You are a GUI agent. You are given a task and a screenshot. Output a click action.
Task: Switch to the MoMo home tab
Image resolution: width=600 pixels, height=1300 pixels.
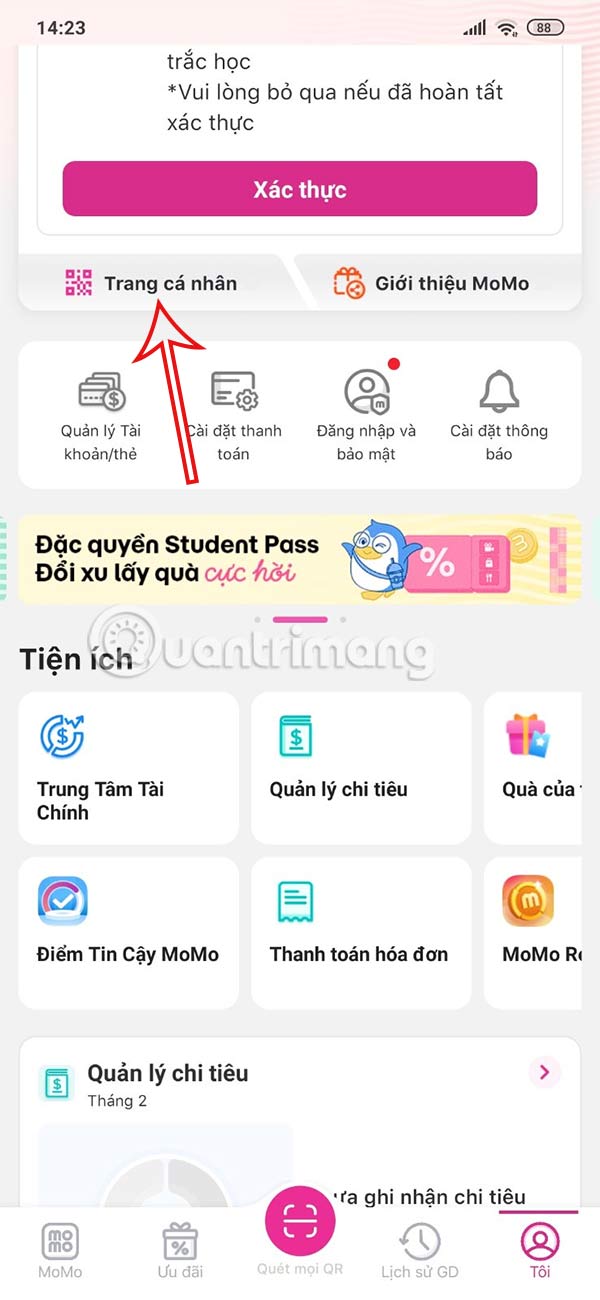click(60, 1250)
